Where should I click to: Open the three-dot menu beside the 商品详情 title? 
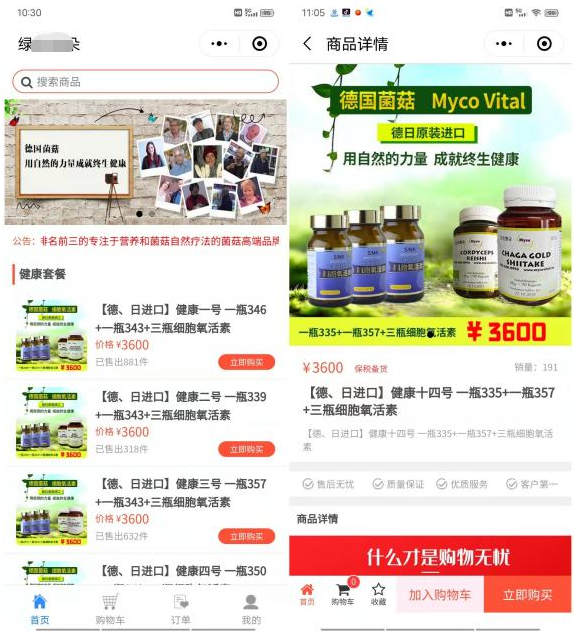[504, 44]
